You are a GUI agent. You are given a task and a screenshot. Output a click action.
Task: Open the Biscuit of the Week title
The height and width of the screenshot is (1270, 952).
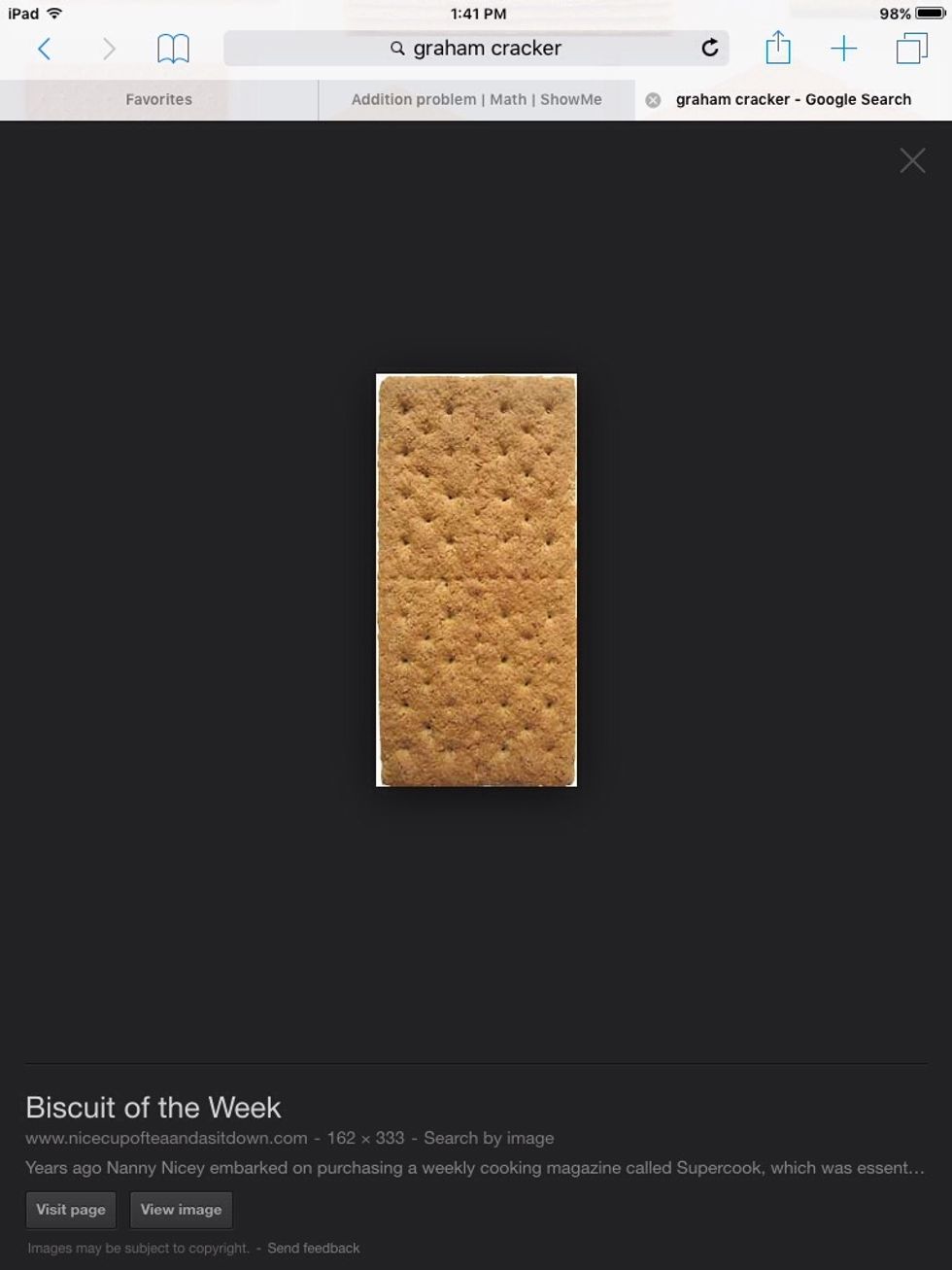(x=153, y=1107)
